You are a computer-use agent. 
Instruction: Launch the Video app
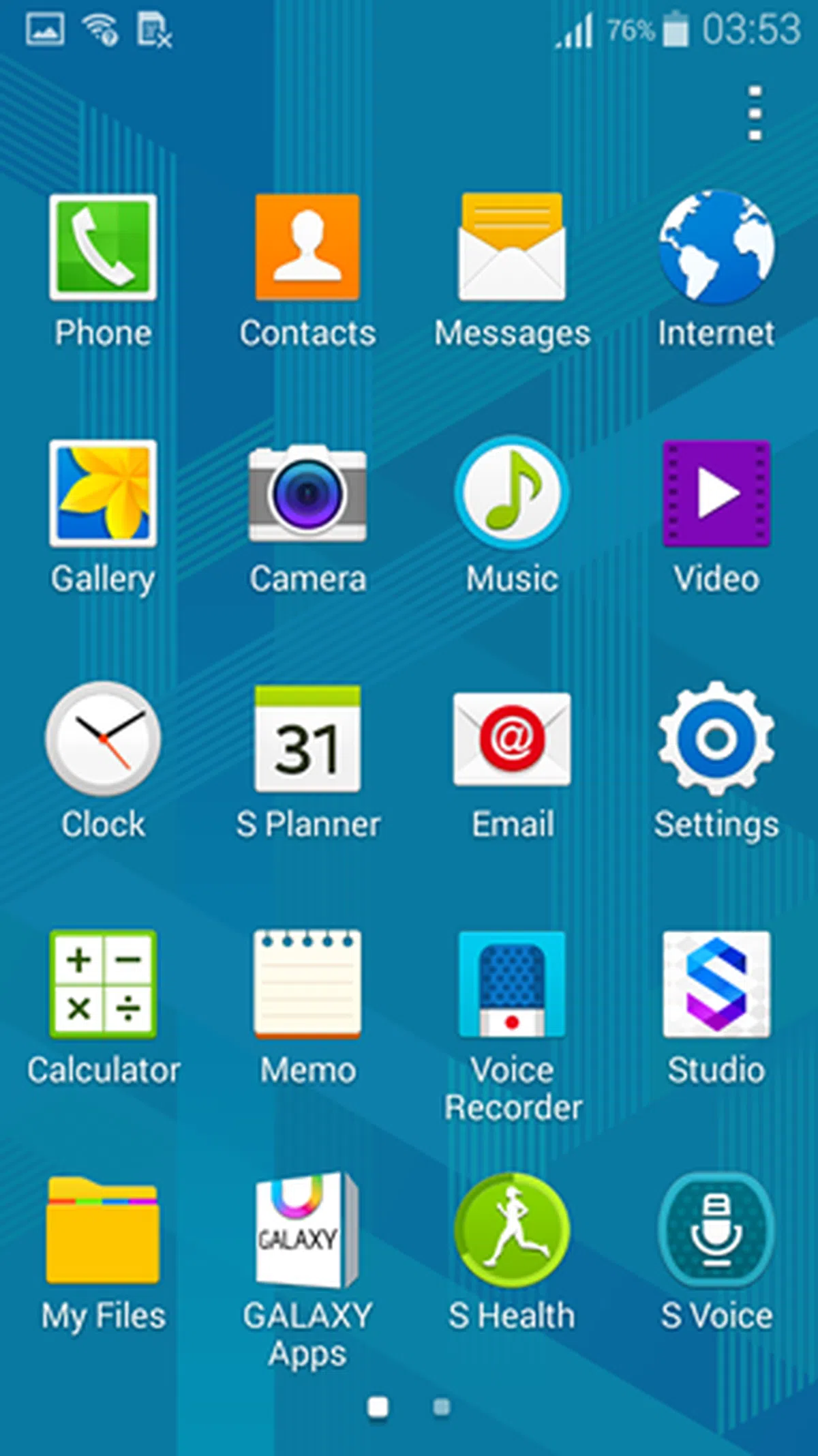pyautogui.click(x=716, y=493)
